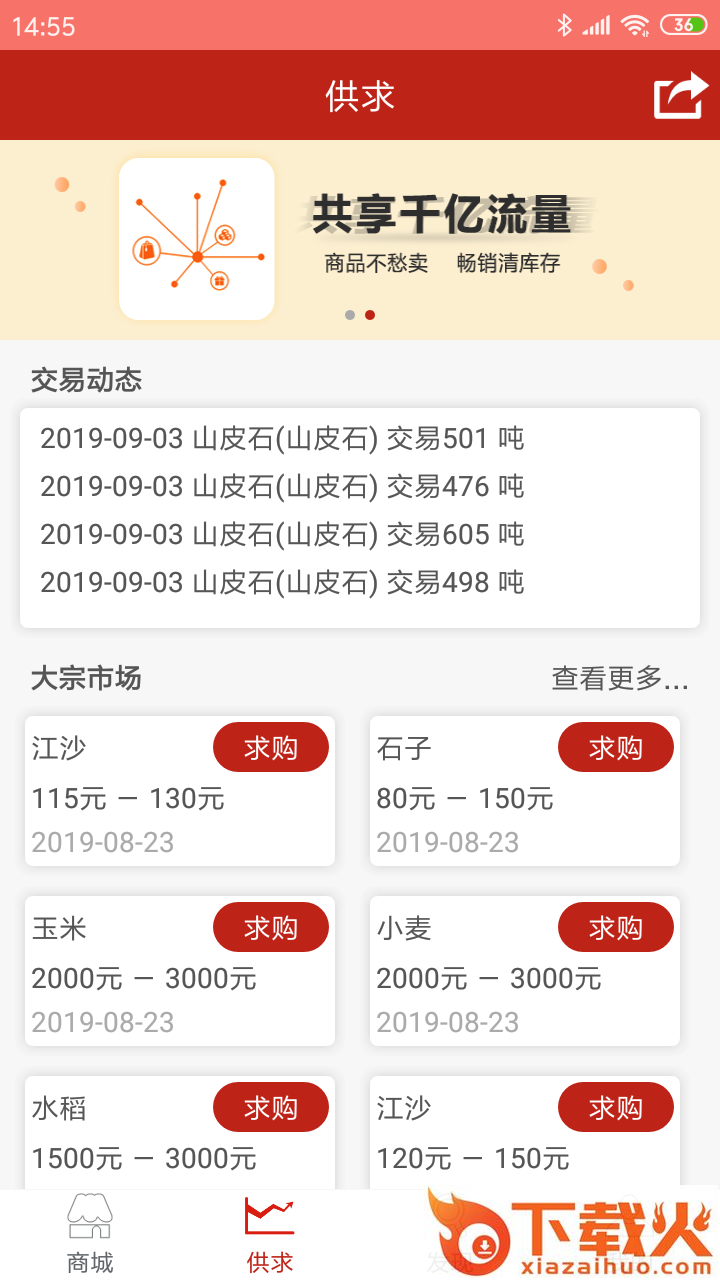Tap 求购 on the 水稻 card
720x1280 pixels.
tap(271, 1107)
